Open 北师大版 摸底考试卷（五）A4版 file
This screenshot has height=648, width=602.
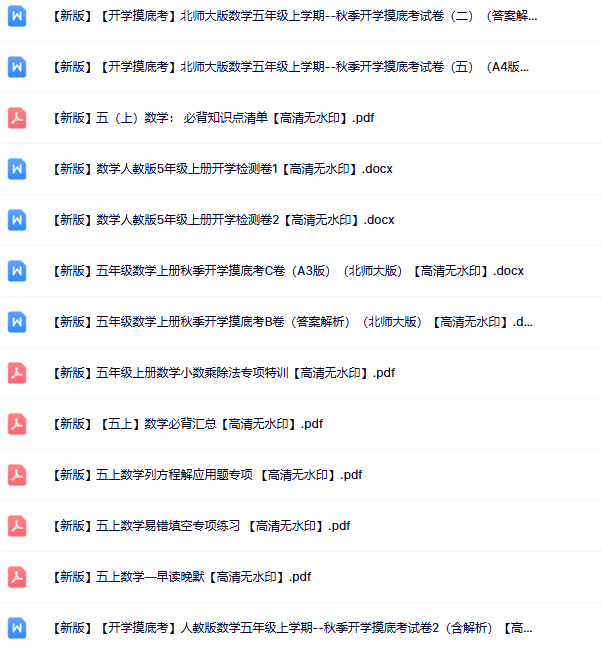(290, 67)
